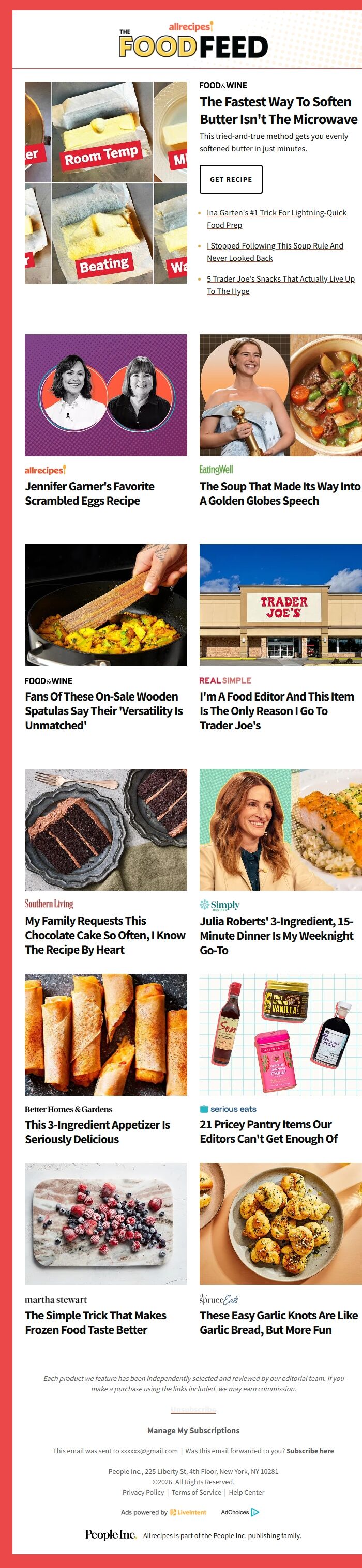View 21 pricey pantry items article
Image resolution: width=362 pixels, height=1568 pixels.
268,1131
